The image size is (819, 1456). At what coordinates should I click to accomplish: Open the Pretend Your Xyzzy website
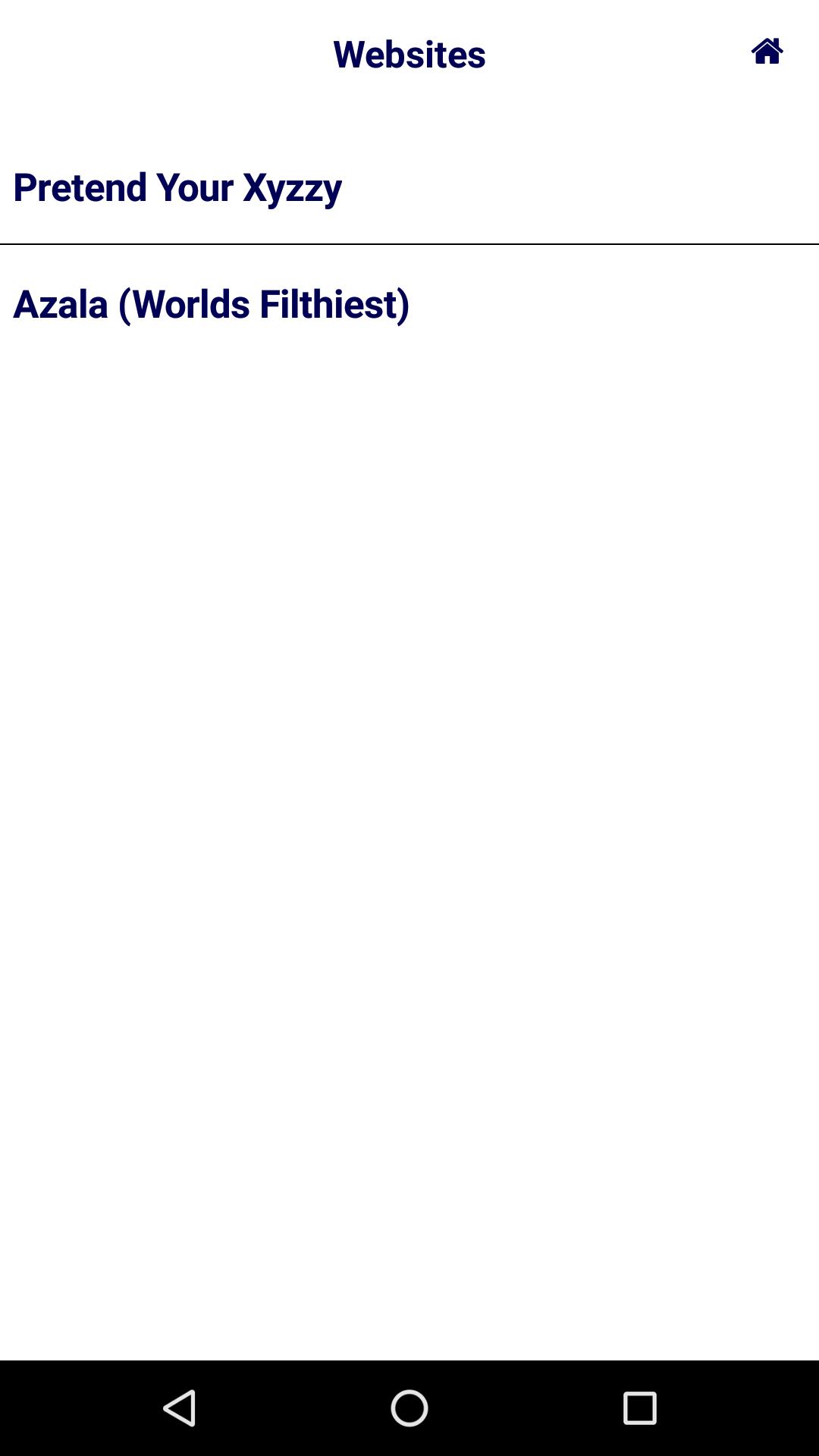pyautogui.click(x=177, y=187)
